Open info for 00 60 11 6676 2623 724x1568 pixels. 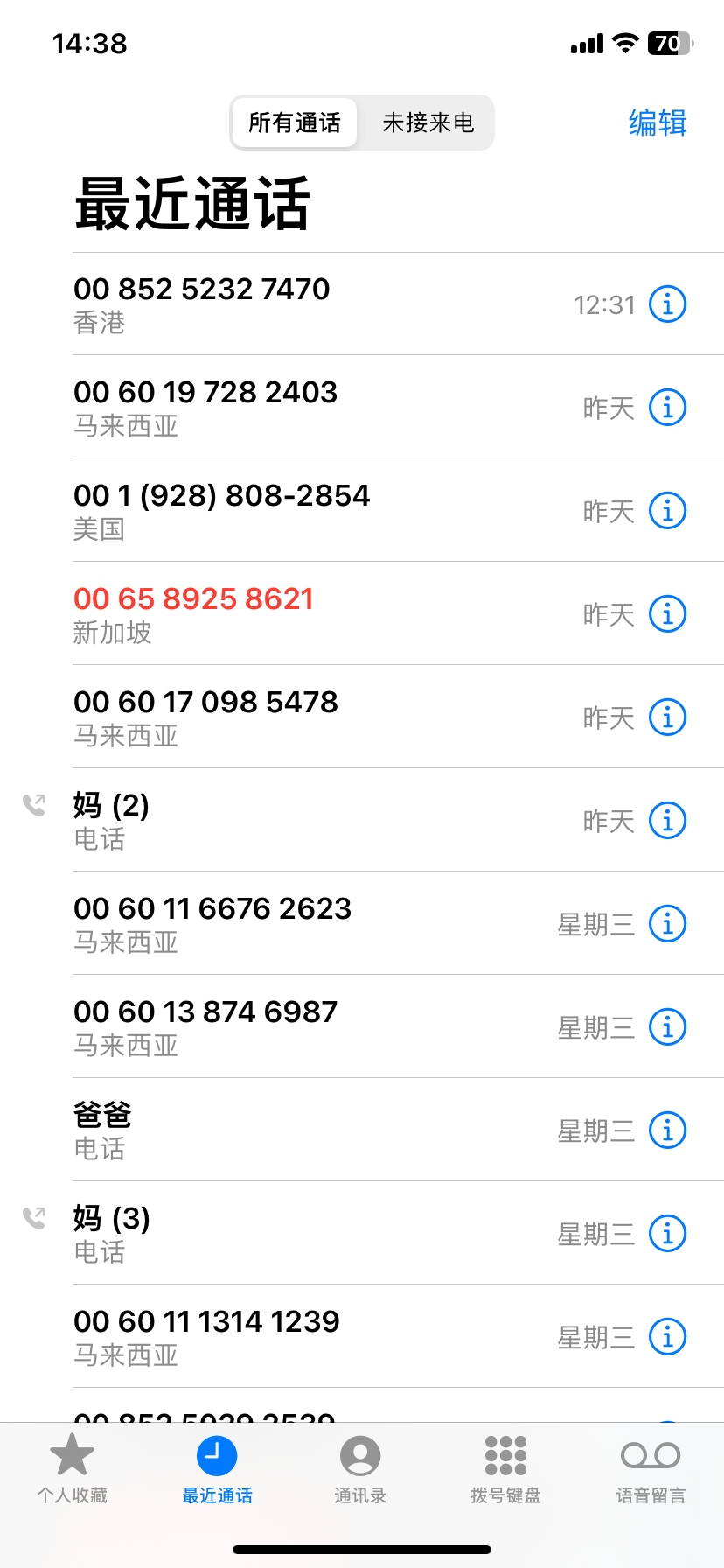[667, 924]
